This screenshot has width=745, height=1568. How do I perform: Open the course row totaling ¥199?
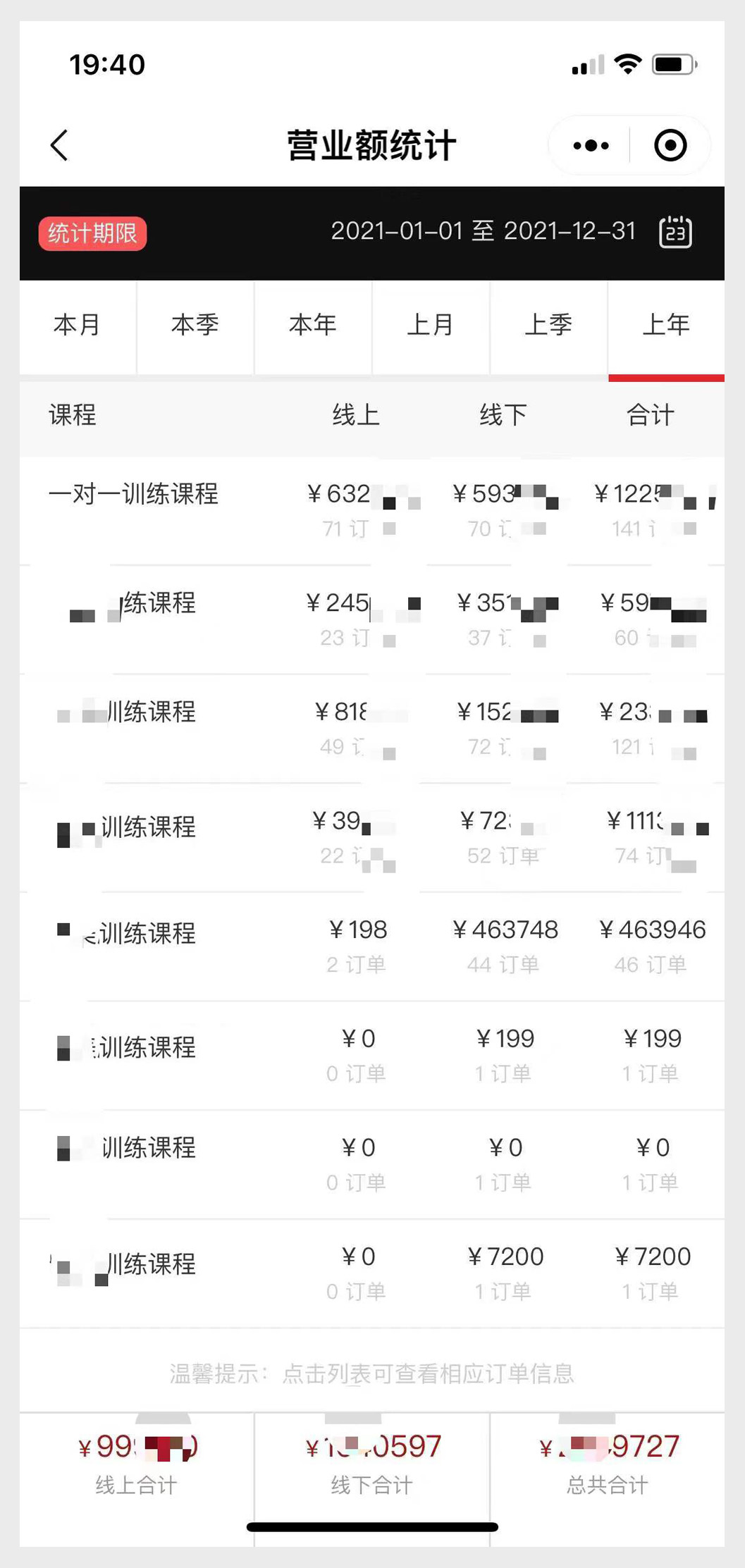click(x=372, y=1056)
